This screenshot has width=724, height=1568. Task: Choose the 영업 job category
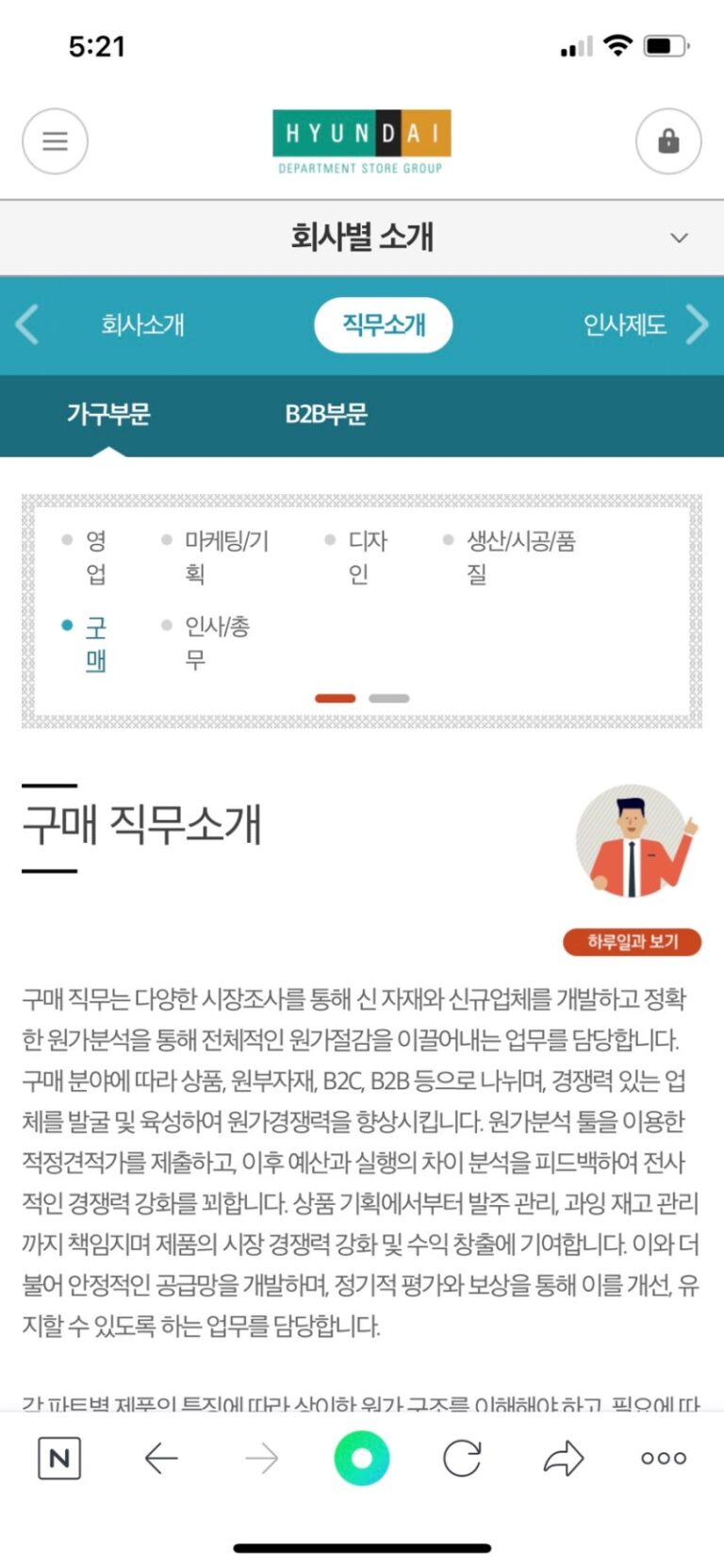95,556
